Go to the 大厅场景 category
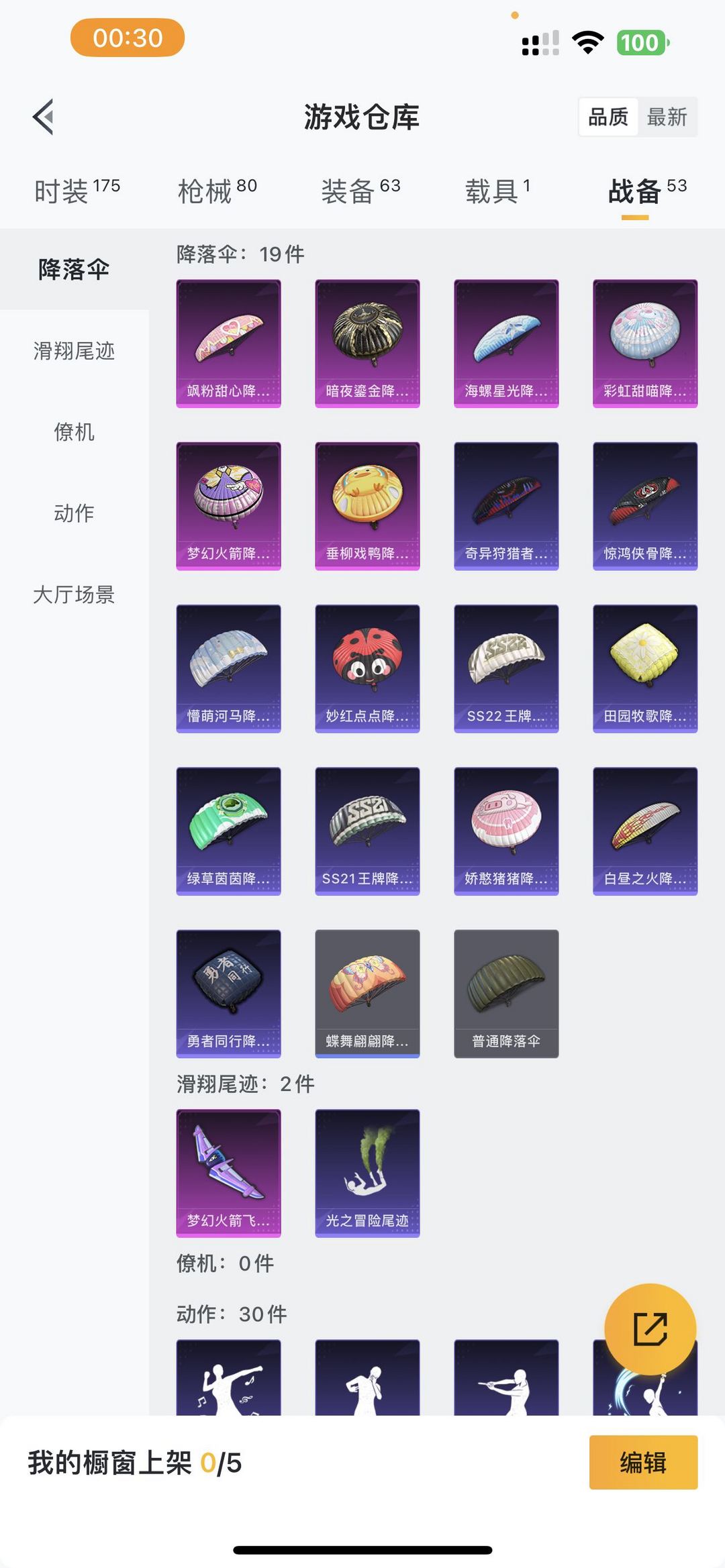 pyautogui.click(x=74, y=594)
